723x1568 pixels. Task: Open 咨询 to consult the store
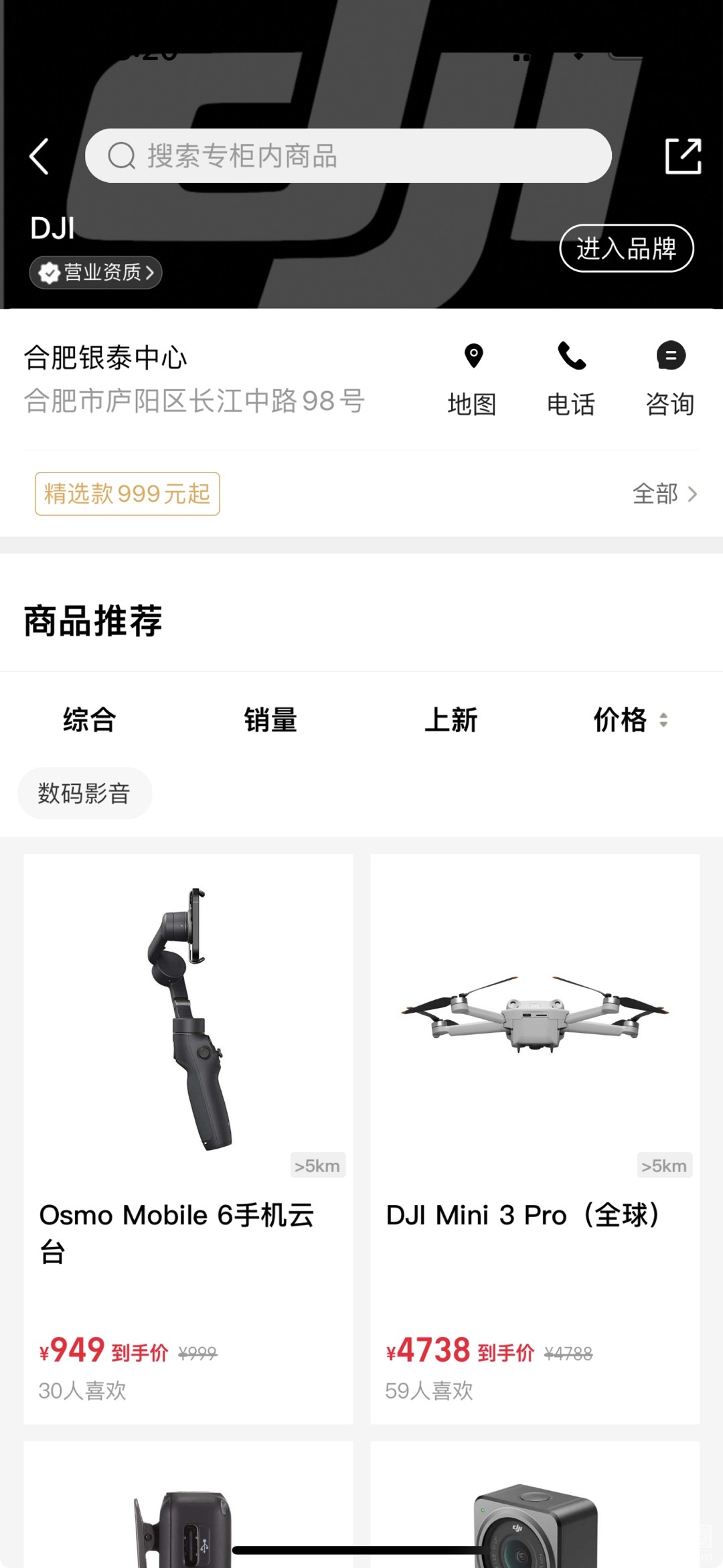(x=670, y=378)
